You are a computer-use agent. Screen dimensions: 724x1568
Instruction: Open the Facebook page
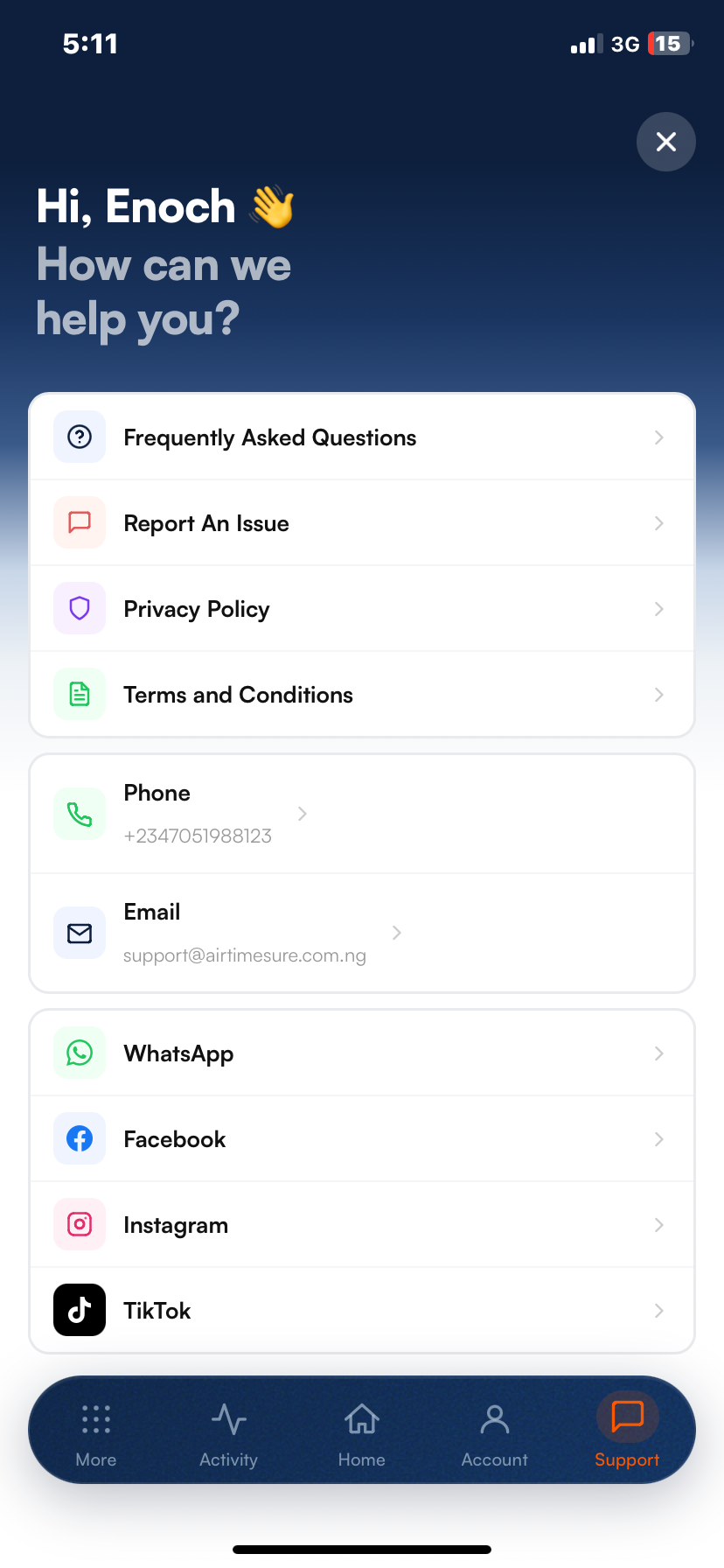coord(362,1139)
